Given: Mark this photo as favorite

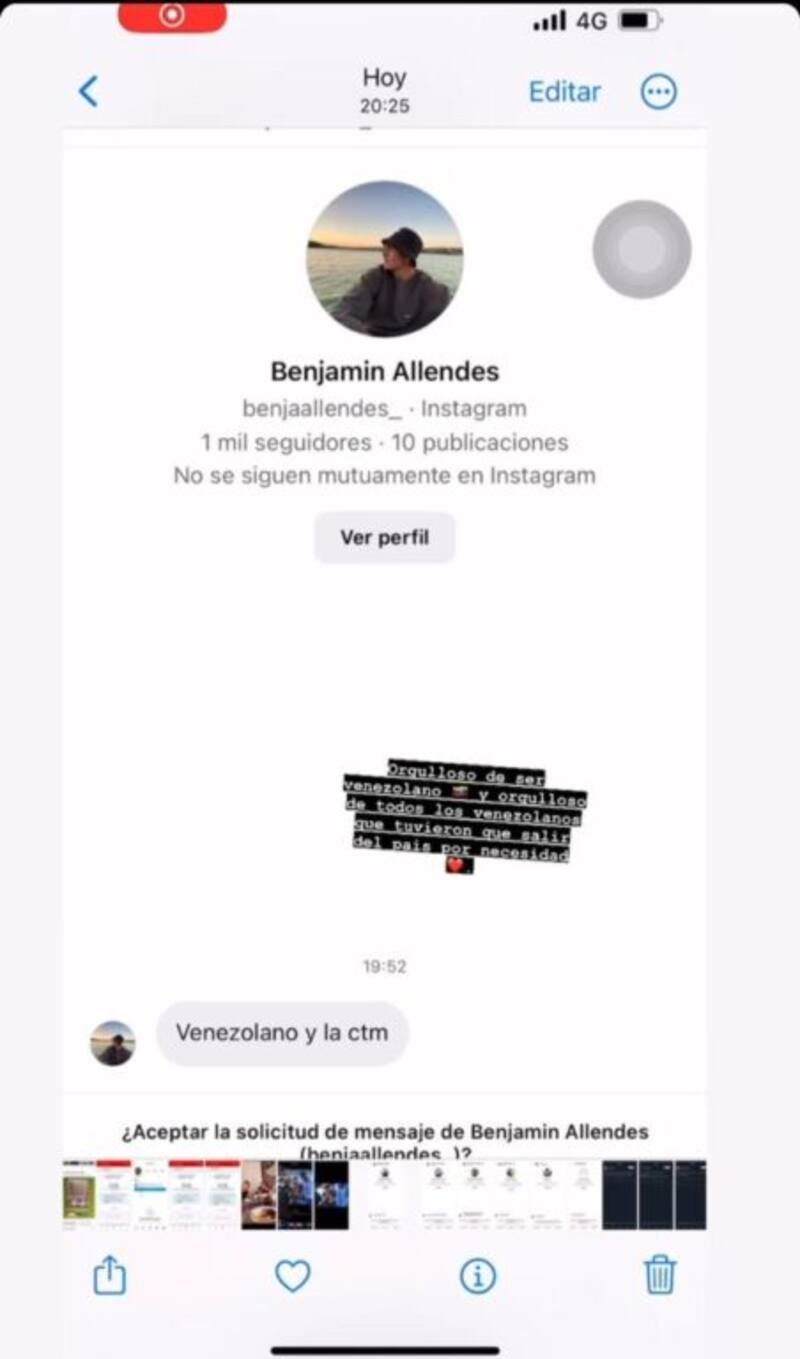Looking at the screenshot, I should tap(292, 1275).
